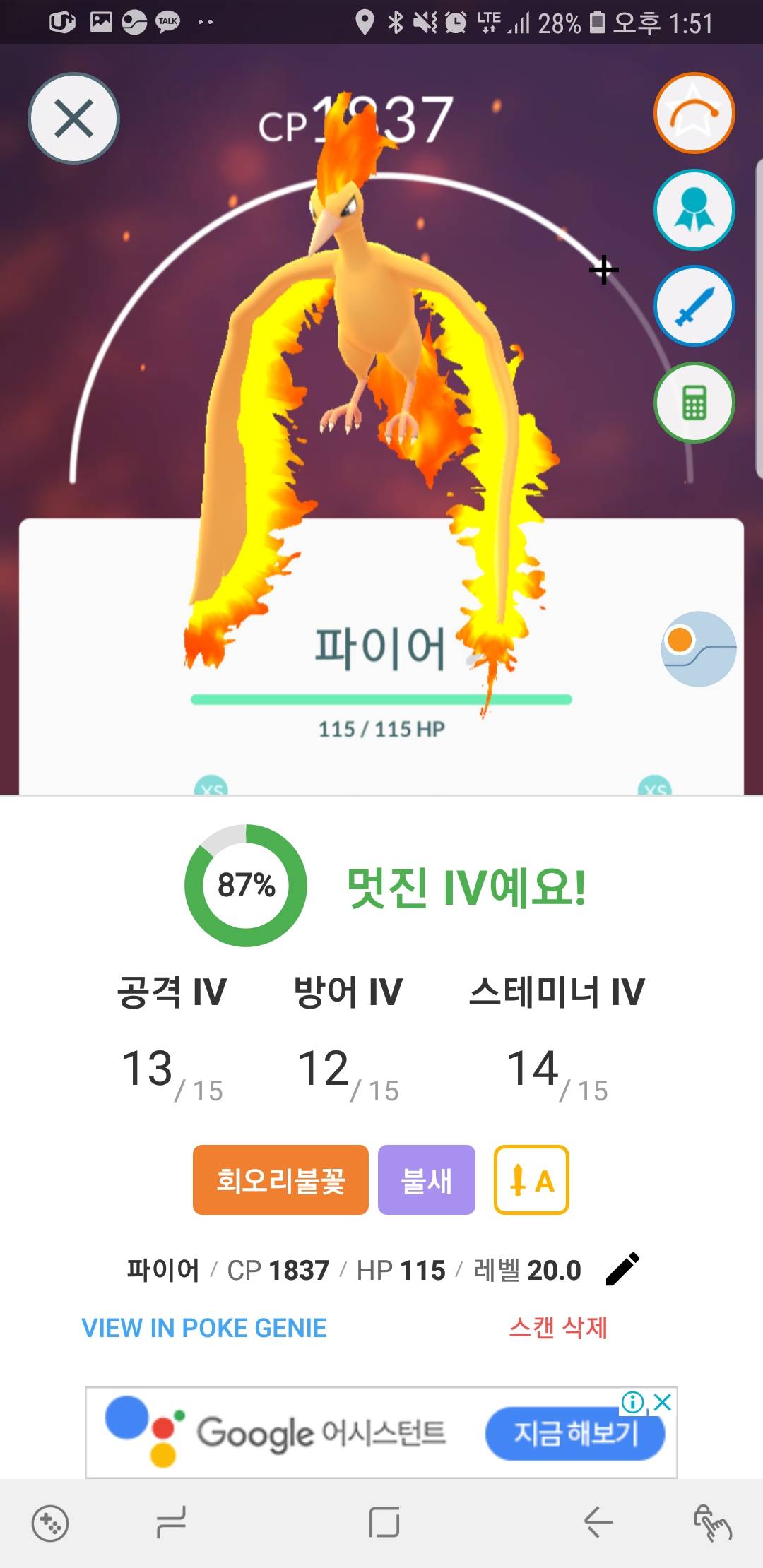Open the ribbon badge ranking button
Screen dimensions: 763x1568
tap(694, 210)
